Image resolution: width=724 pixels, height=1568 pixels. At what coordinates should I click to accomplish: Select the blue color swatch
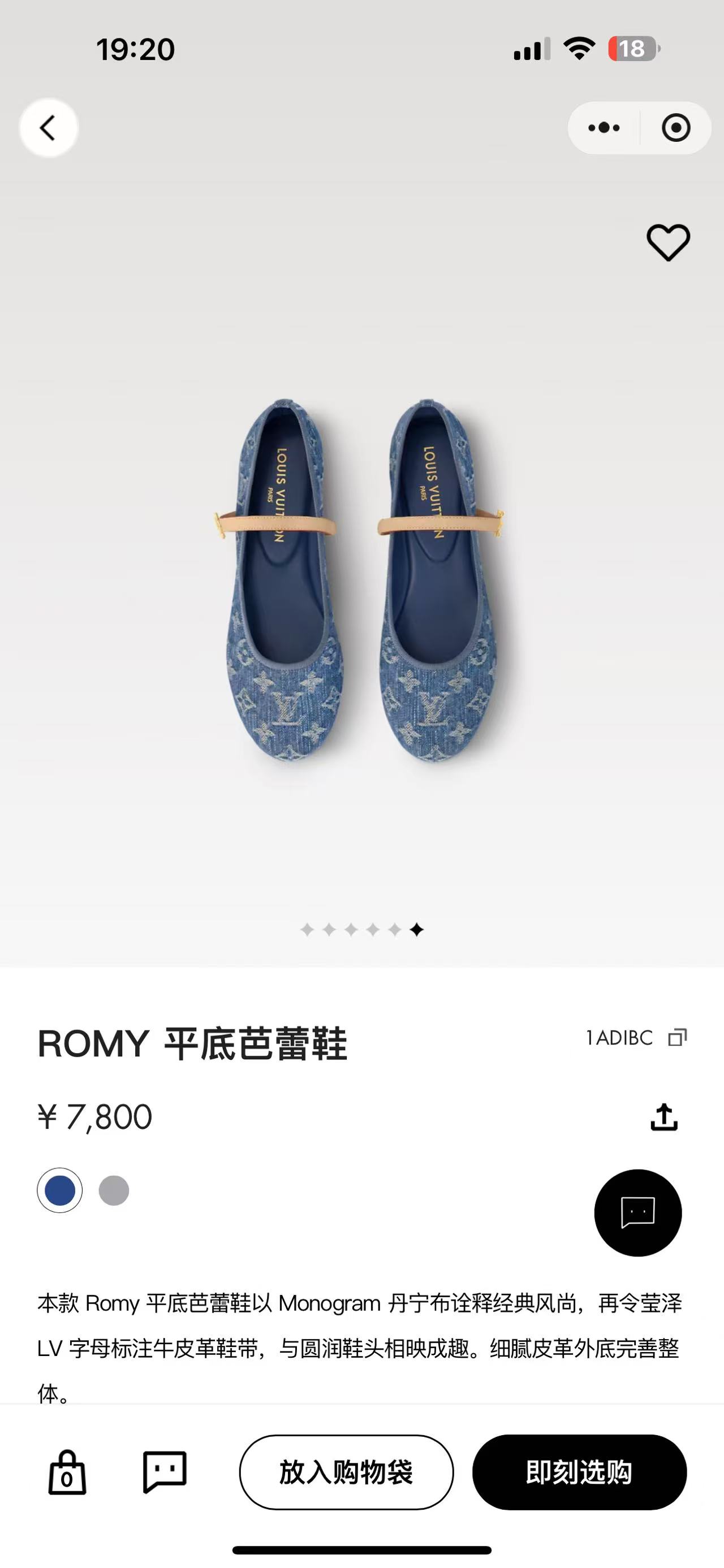pyautogui.click(x=60, y=1190)
